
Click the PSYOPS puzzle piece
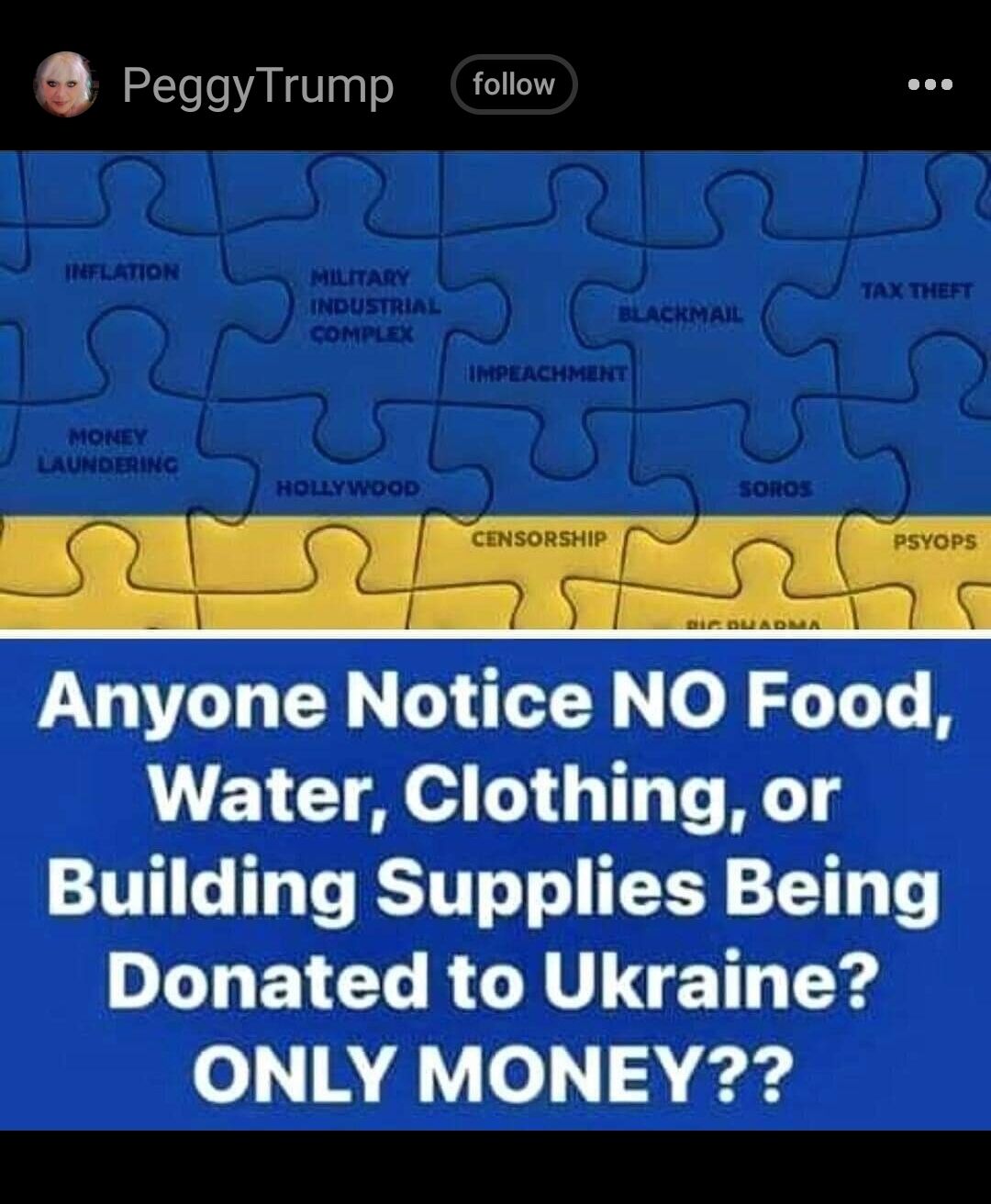[933, 542]
